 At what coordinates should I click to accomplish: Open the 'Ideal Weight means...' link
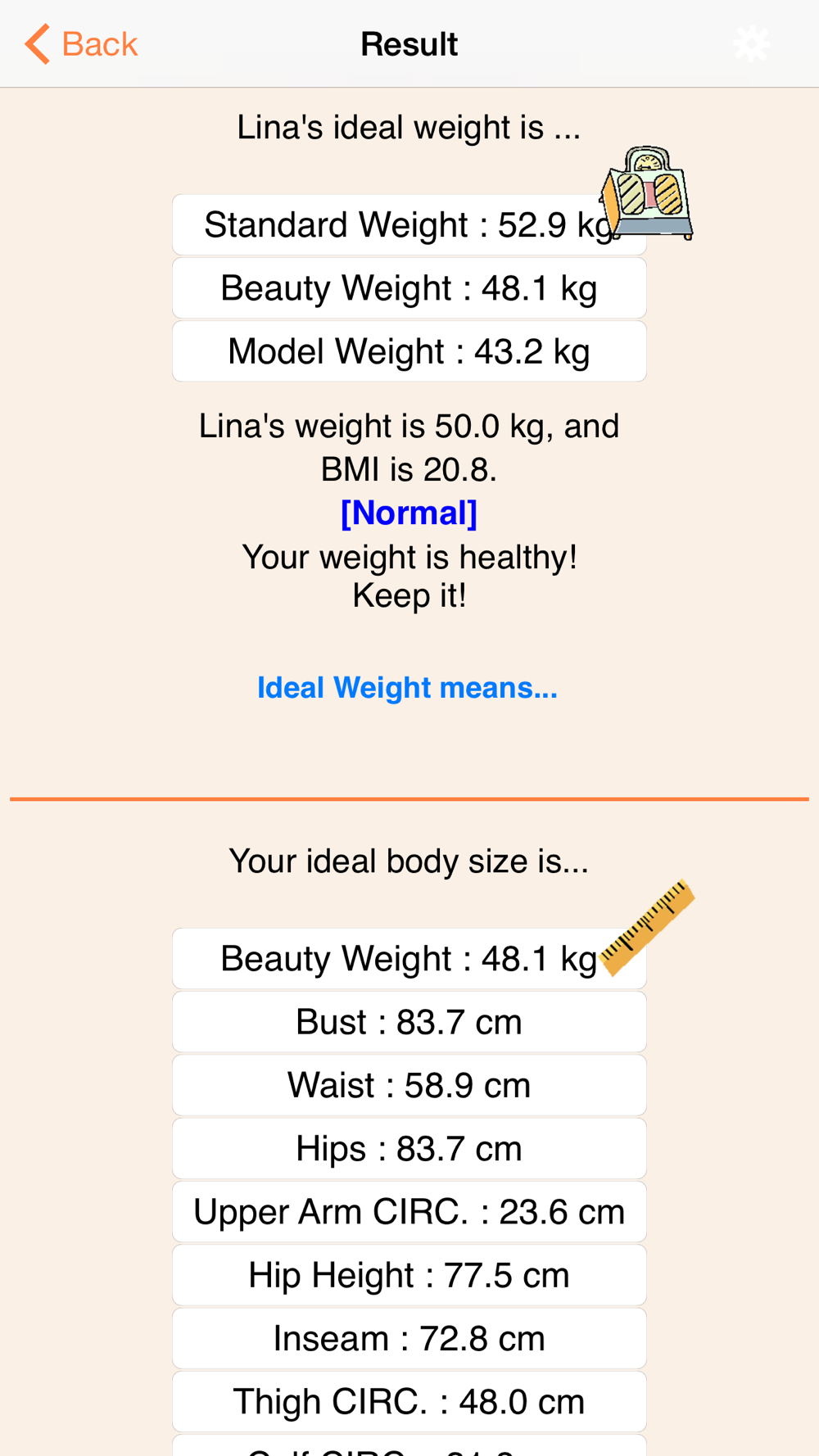pos(408,688)
